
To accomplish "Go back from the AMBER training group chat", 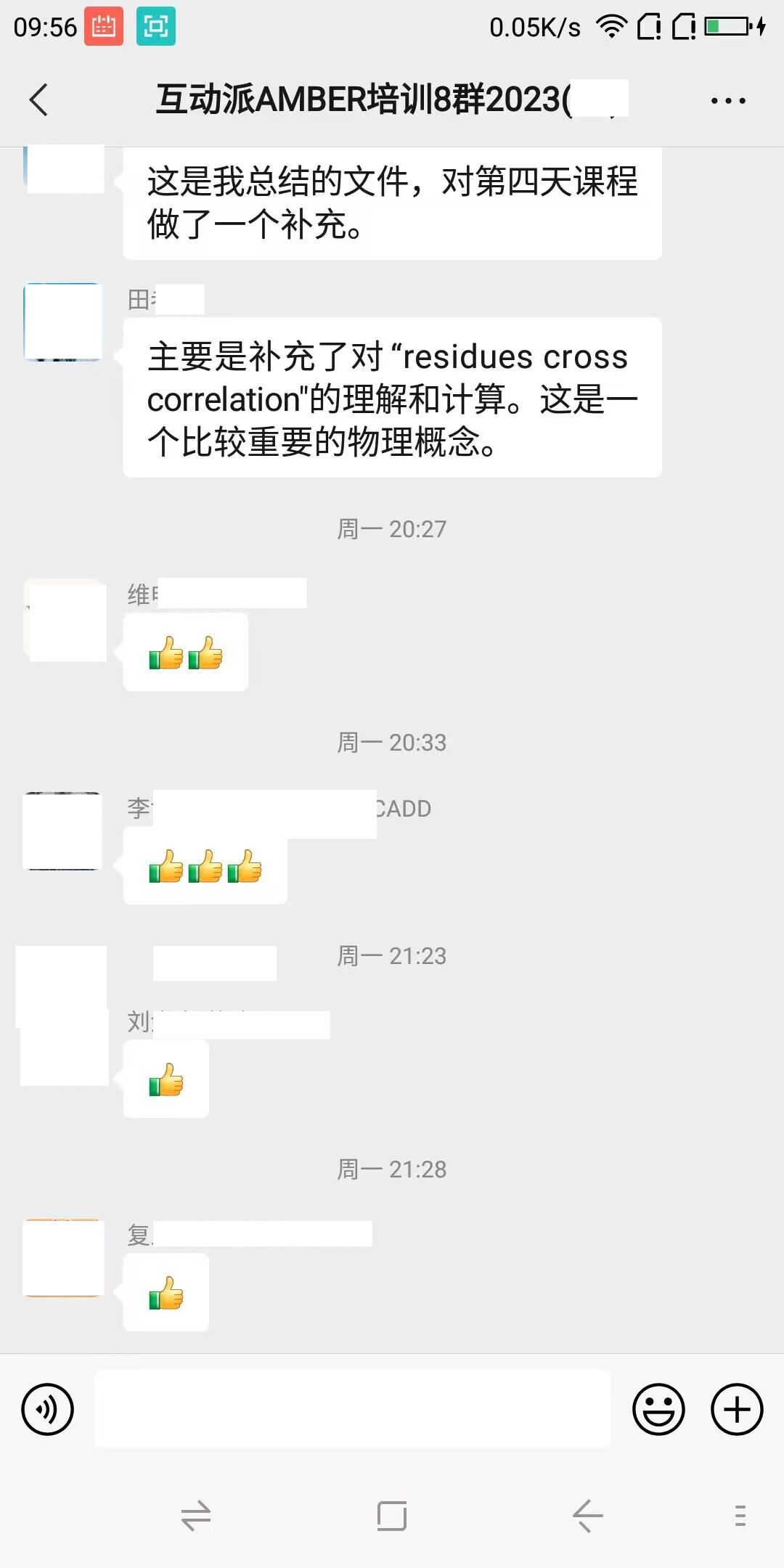I will [39, 100].
